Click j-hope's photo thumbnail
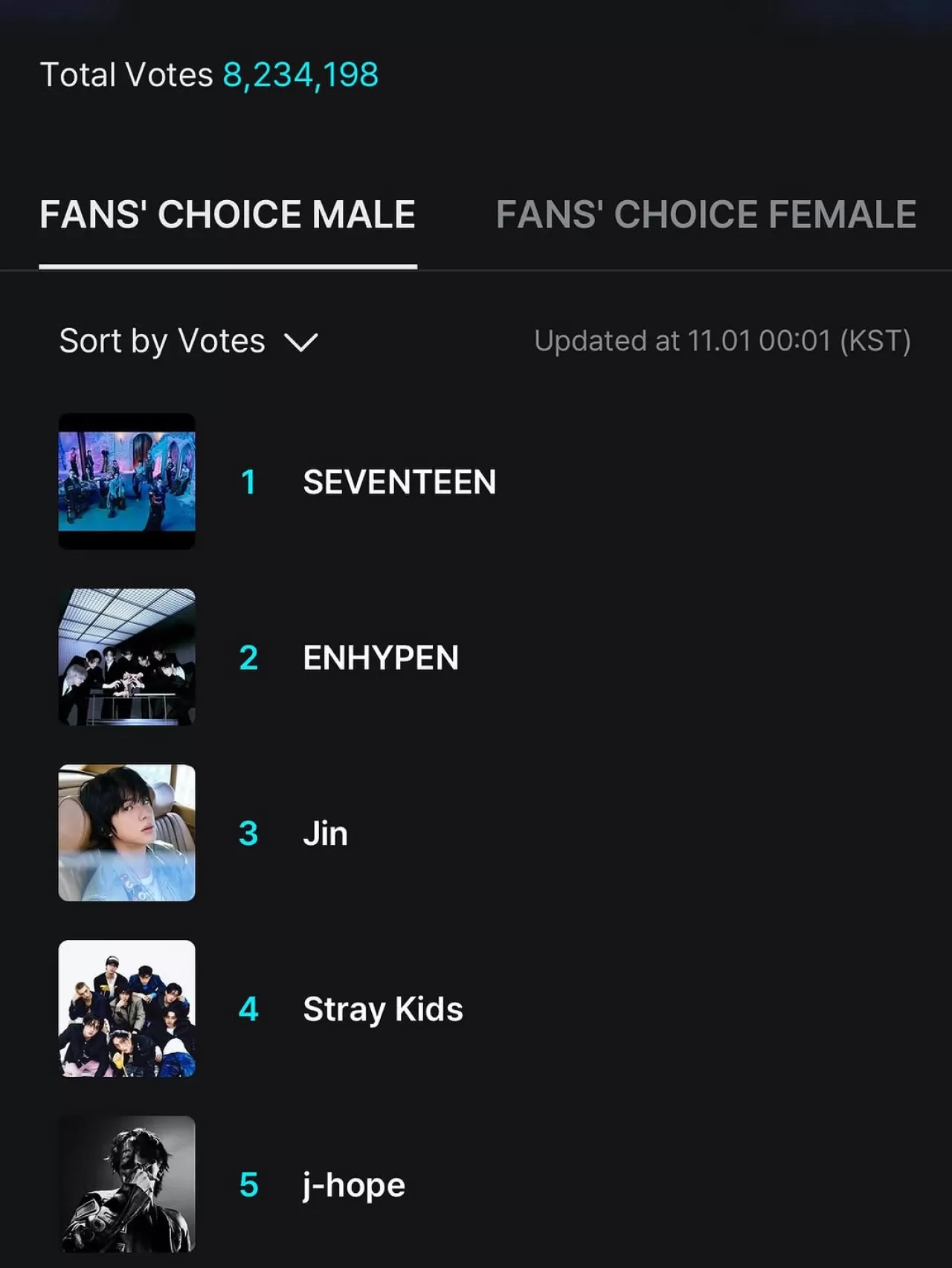 tap(126, 1184)
